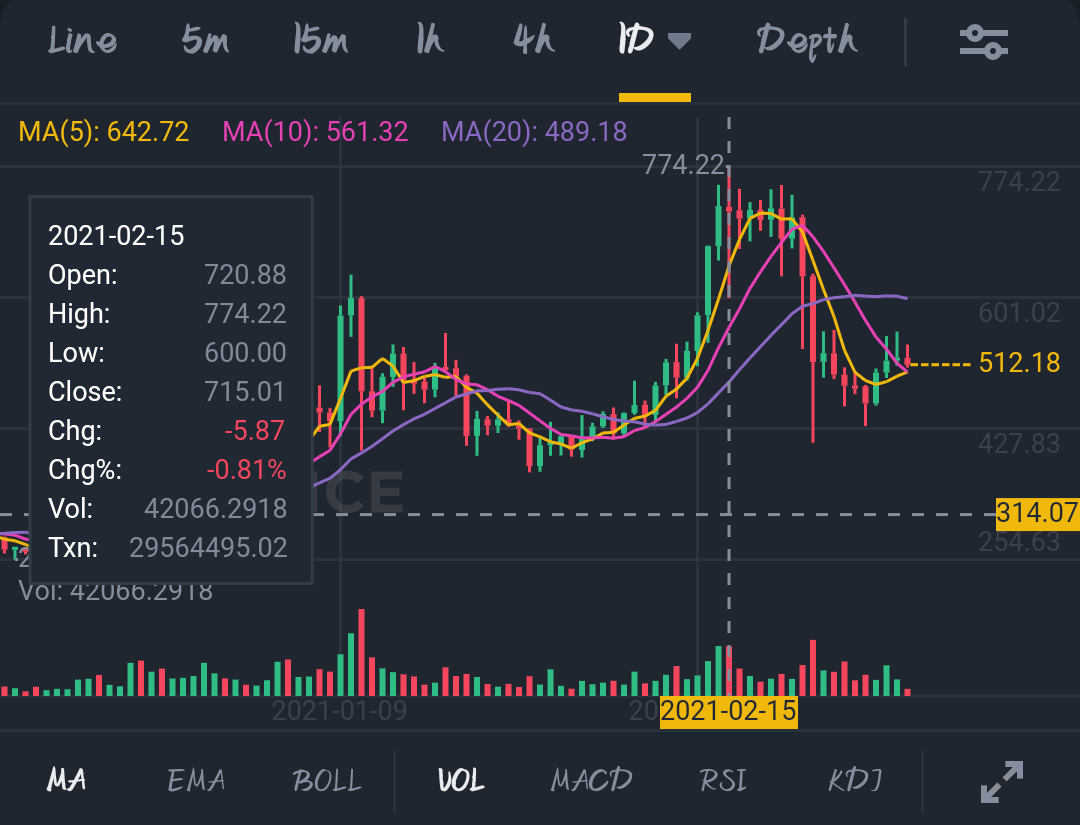
Task: Show the Depth chart
Action: 807,42
